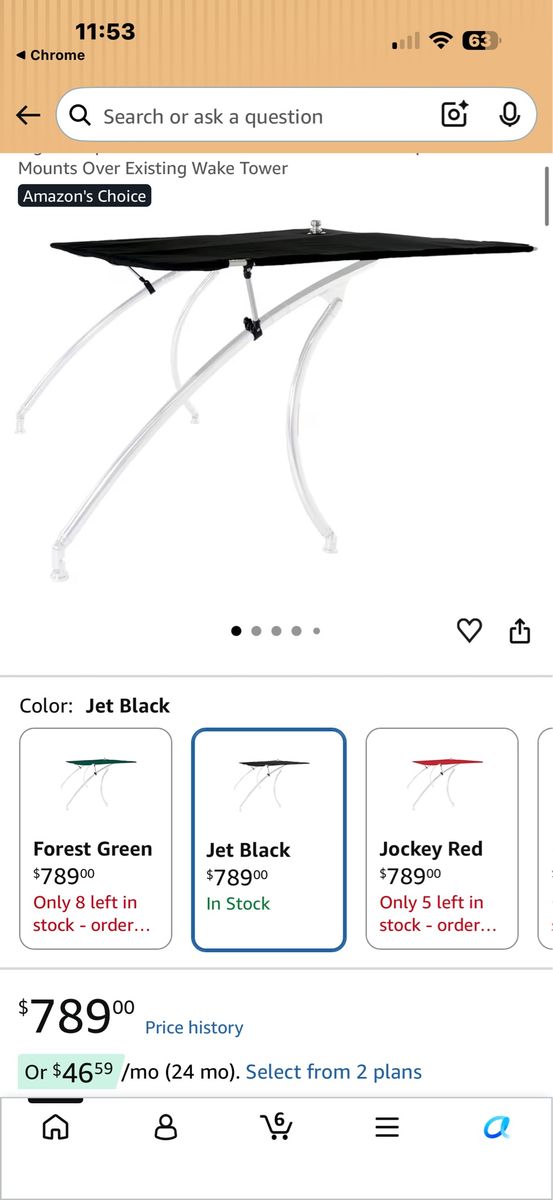The width and height of the screenshot is (553, 1200).
Task: Select the Jet Black color option
Action: pyautogui.click(x=269, y=838)
